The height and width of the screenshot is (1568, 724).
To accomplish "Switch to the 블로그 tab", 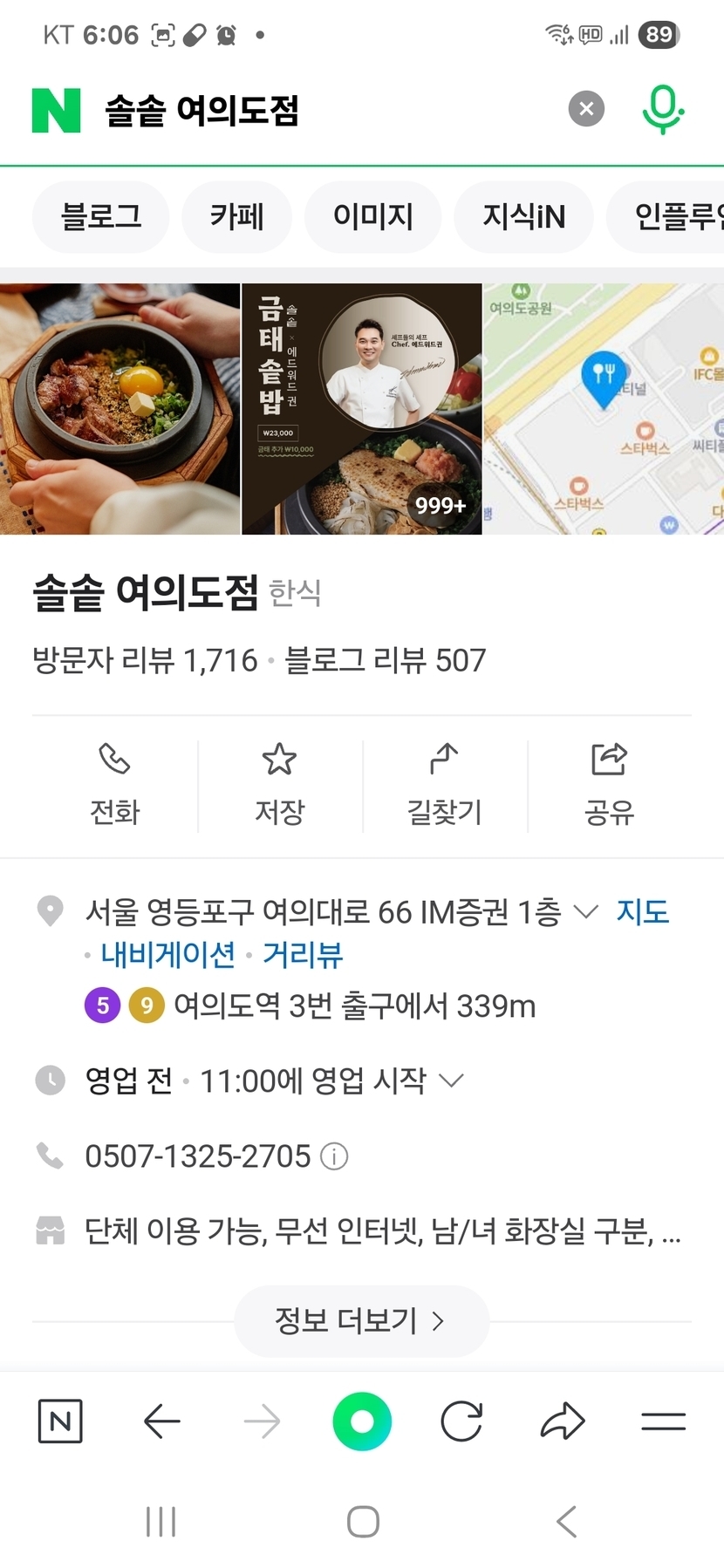I will coord(101,216).
